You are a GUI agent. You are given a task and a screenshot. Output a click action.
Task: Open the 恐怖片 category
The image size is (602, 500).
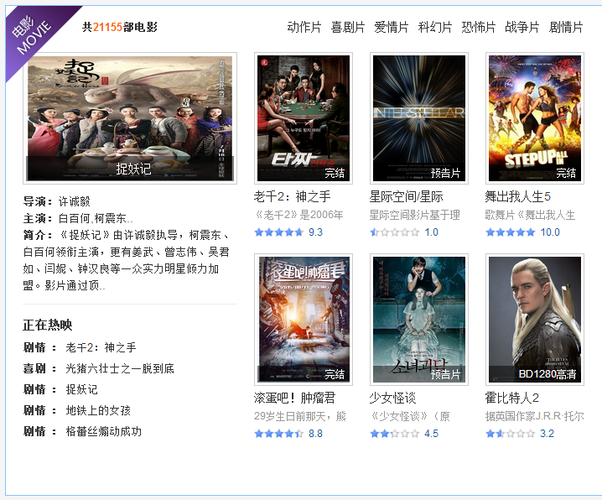tap(478, 27)
